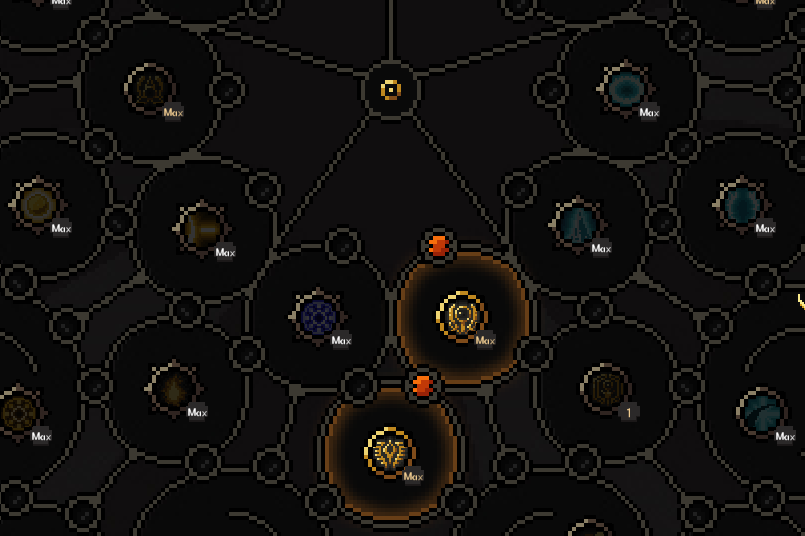Open the dark blue grid orb node
The image size is (805, 536).
318,316
